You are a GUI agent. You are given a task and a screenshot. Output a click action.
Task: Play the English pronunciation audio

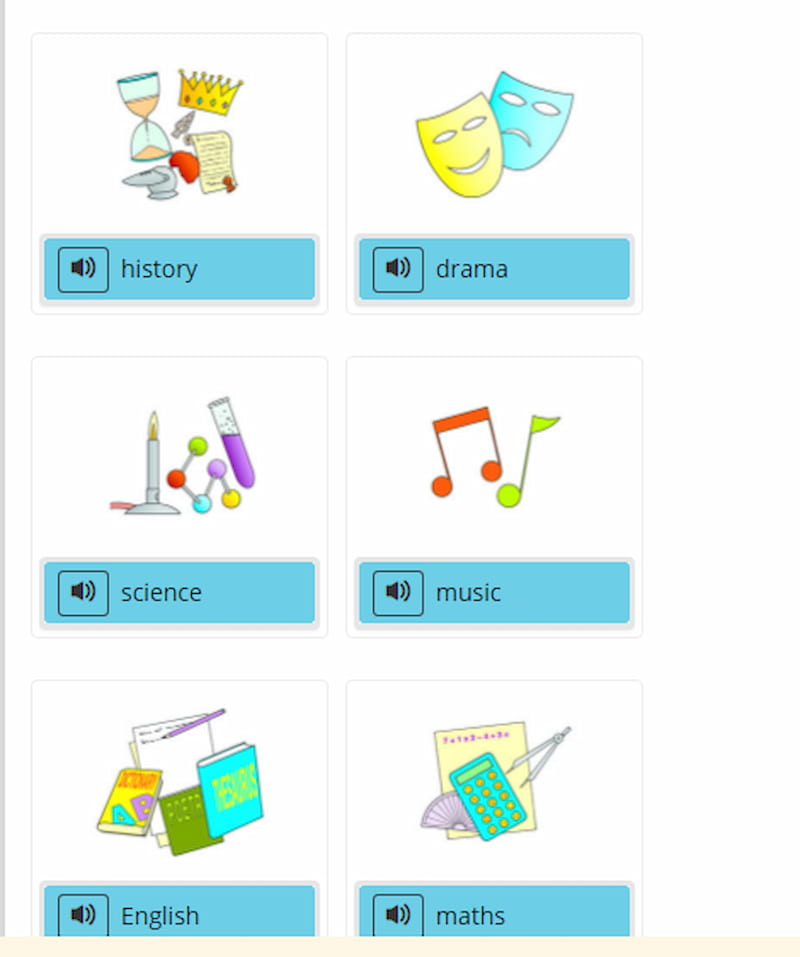(x=83, y=915)
